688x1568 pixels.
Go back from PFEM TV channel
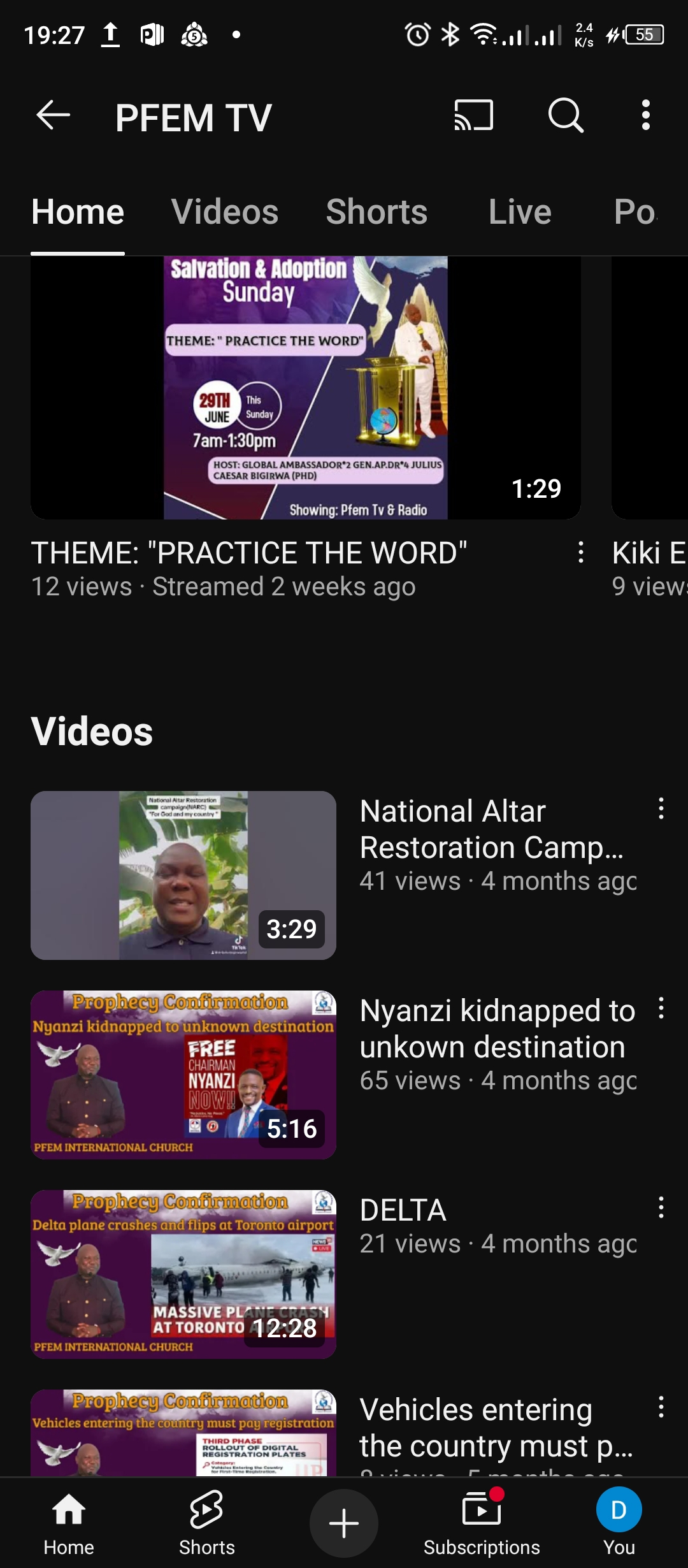click(x=53, y=116)
